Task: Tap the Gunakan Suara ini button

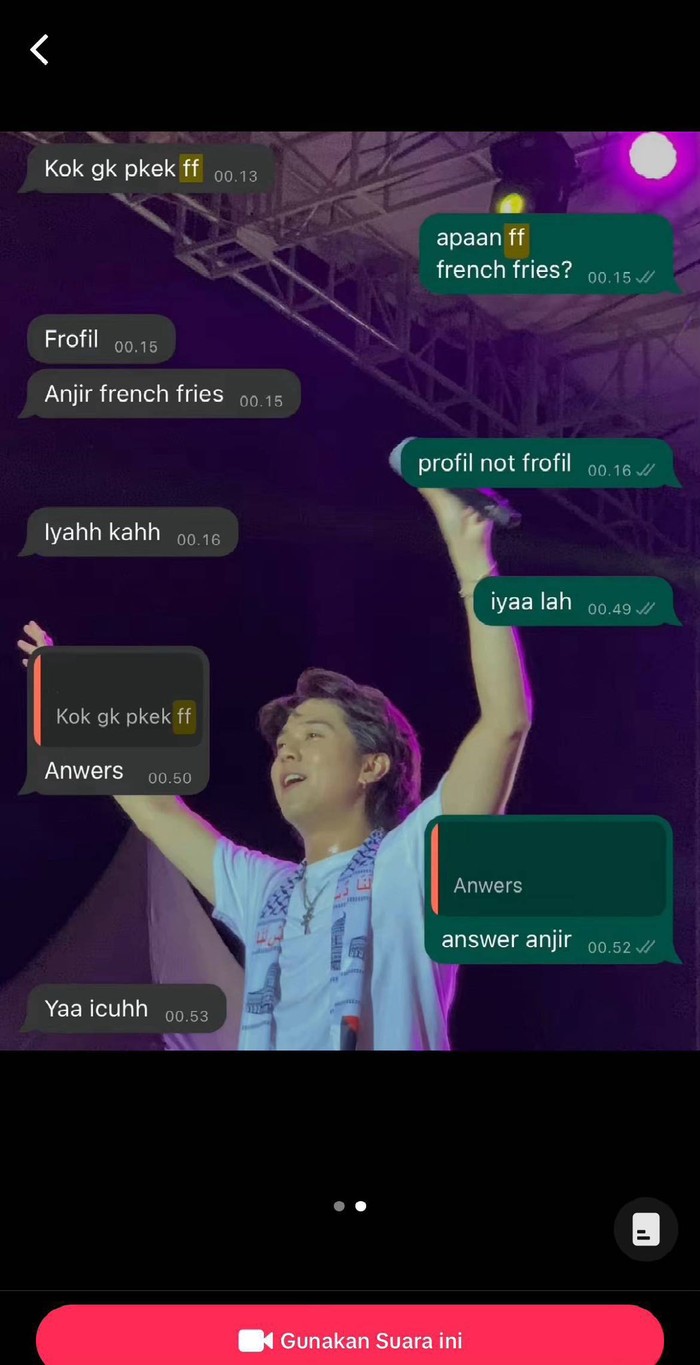Action: pos(350,1338)
